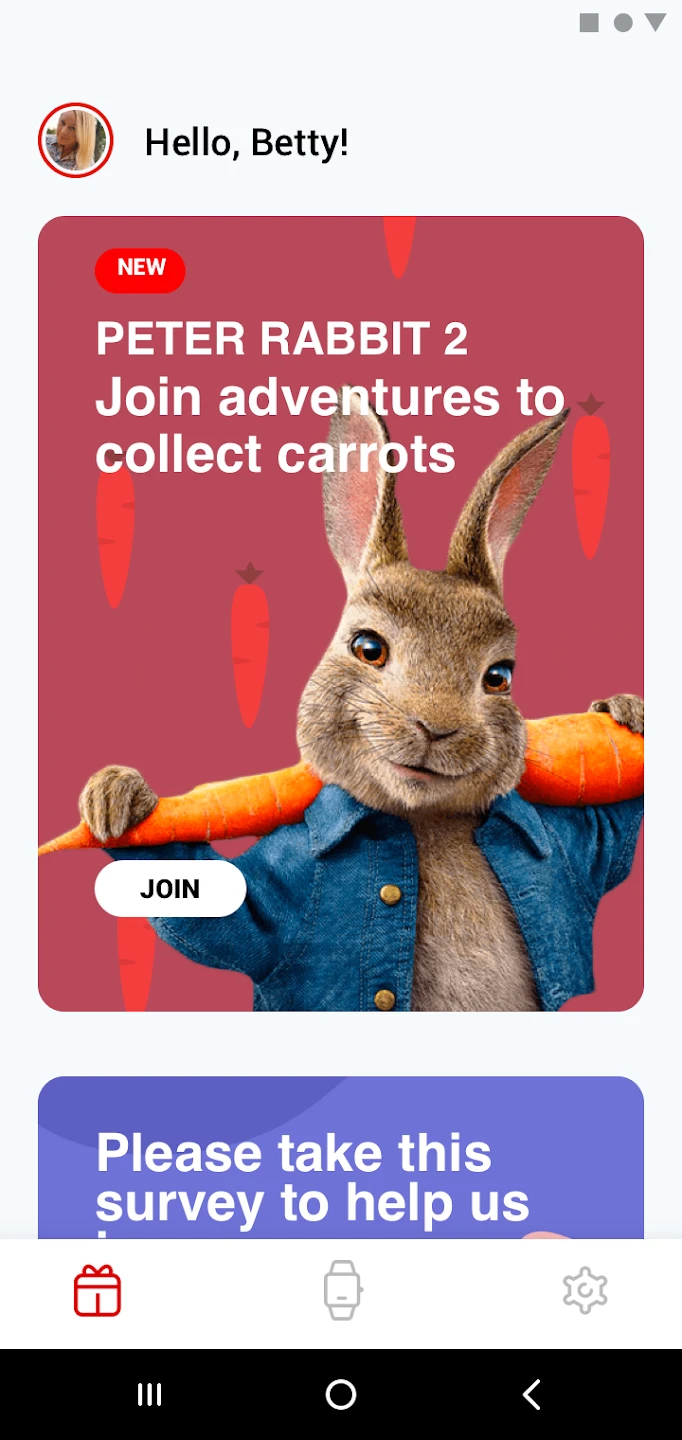Open recent apps from the navigation bar
This screenshot has width=682, height=1440.
tap(150, 1395)
